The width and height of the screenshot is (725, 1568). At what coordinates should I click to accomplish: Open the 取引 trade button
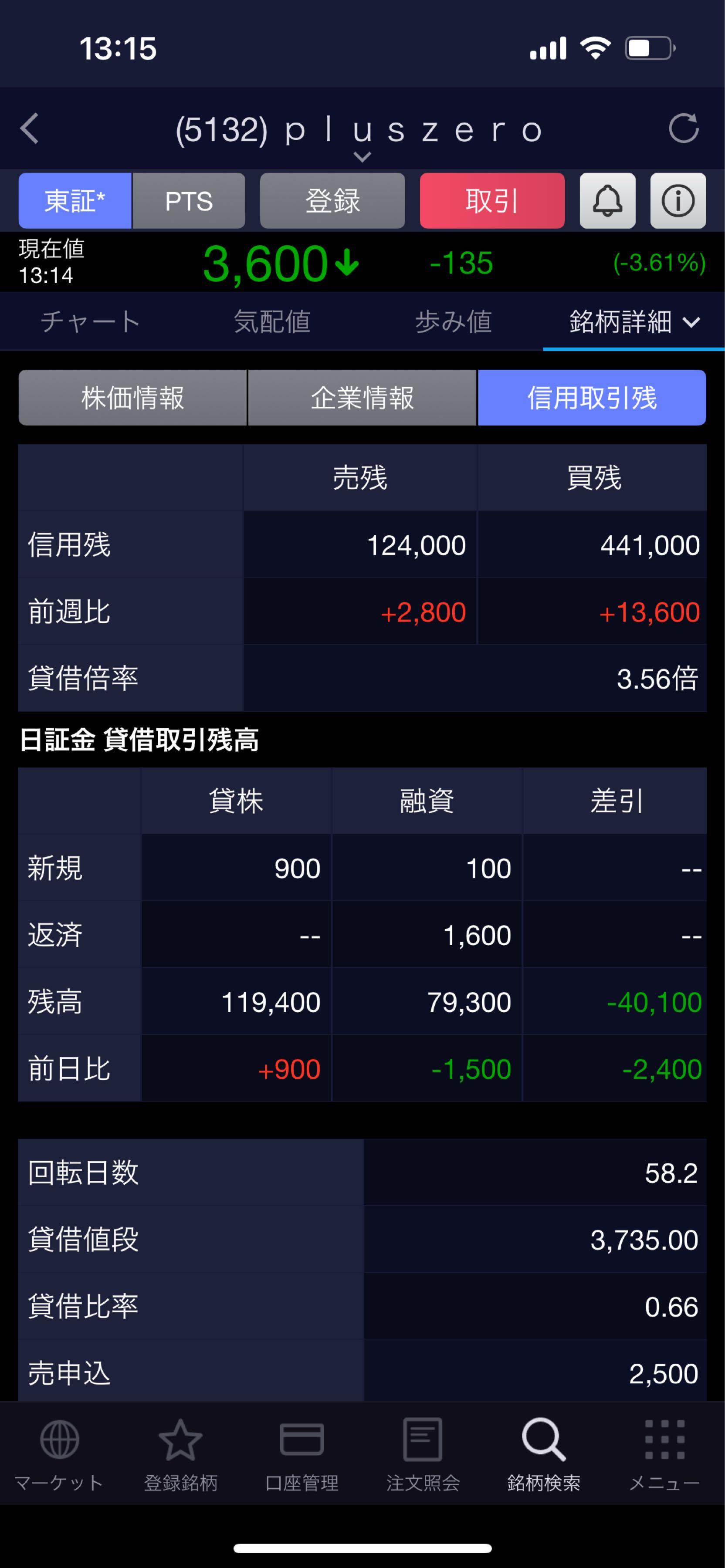click(492, 201)
